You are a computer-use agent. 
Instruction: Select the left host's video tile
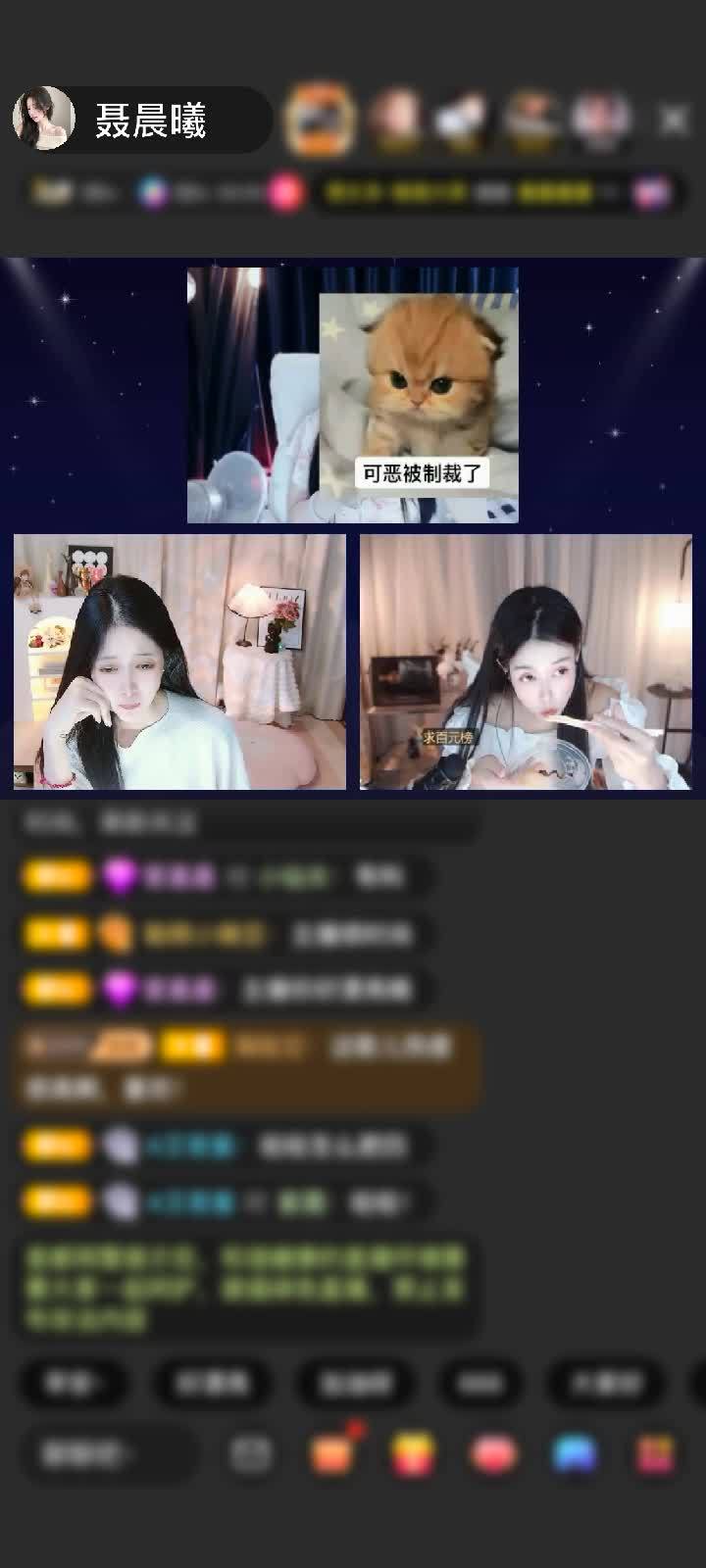tap(179, 661)
